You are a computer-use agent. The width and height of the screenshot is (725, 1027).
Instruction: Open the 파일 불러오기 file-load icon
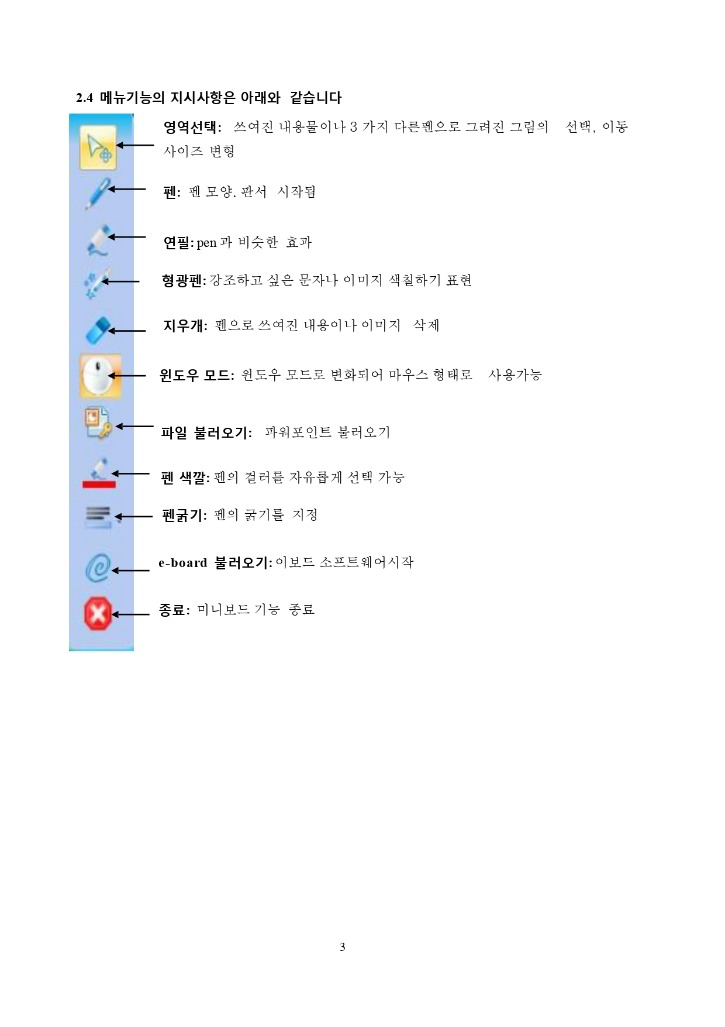pos(97,423)
